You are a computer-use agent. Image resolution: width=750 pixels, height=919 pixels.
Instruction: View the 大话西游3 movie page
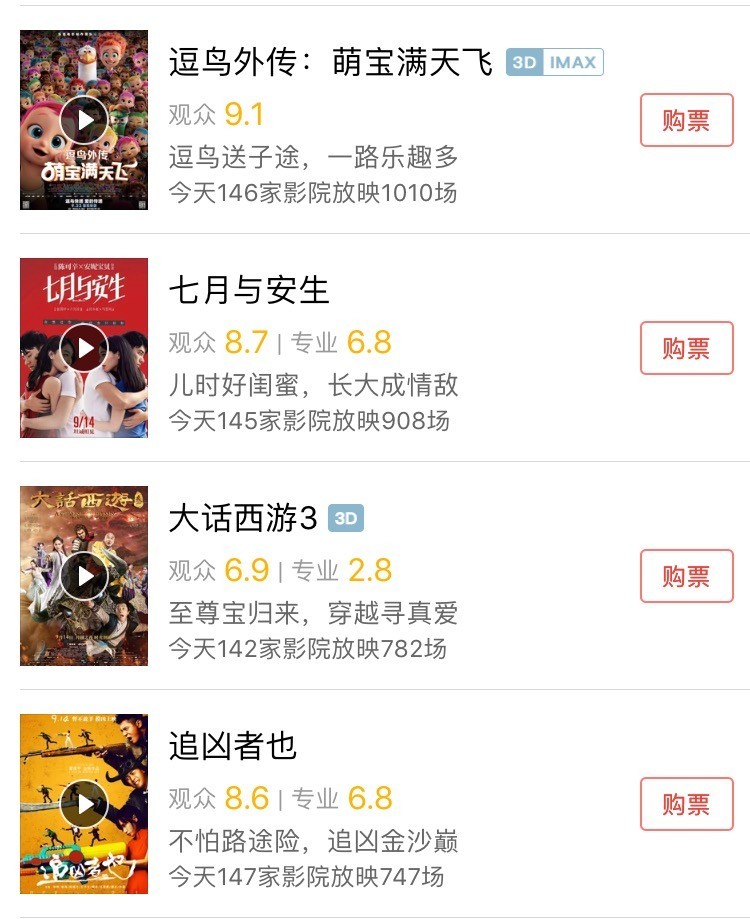243,519
